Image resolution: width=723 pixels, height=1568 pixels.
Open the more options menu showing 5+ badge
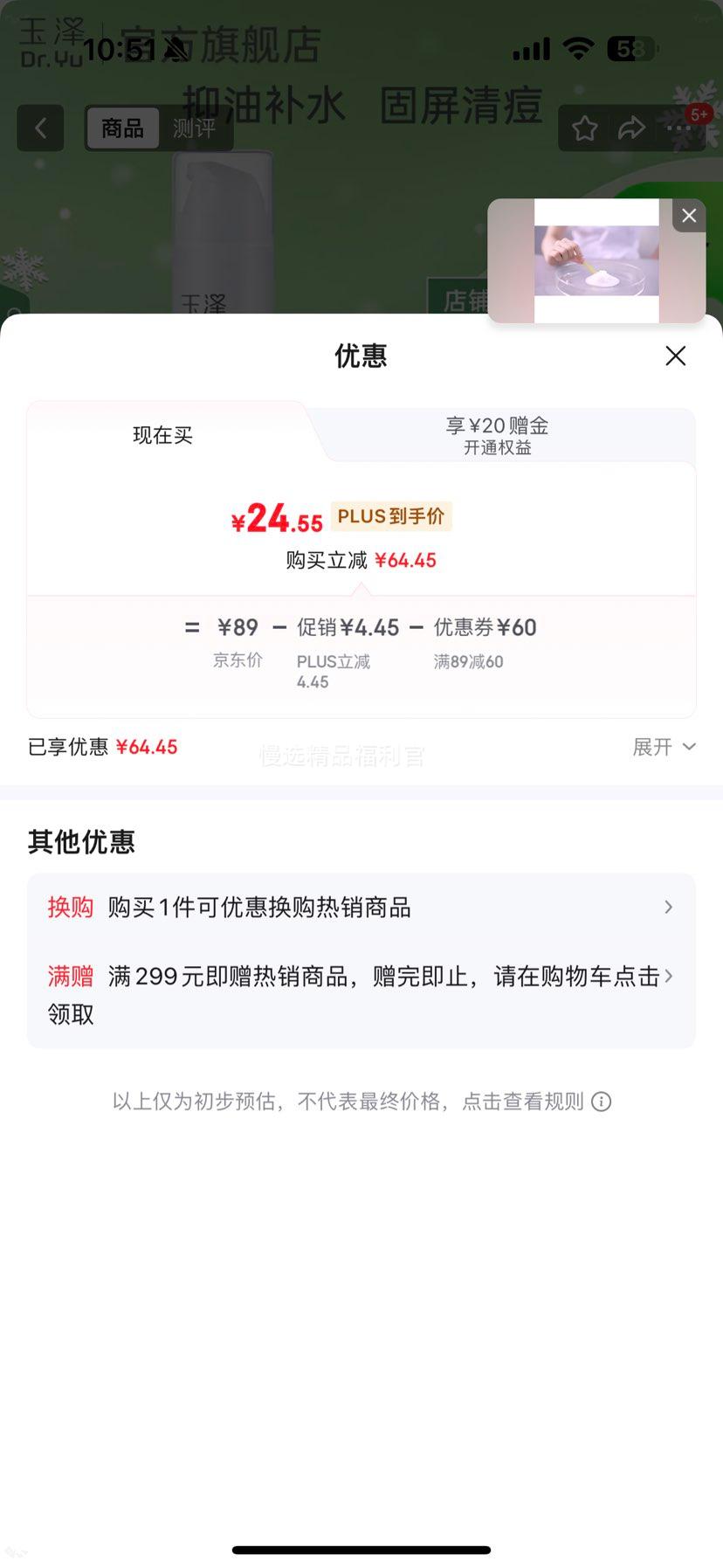(678, 128)
